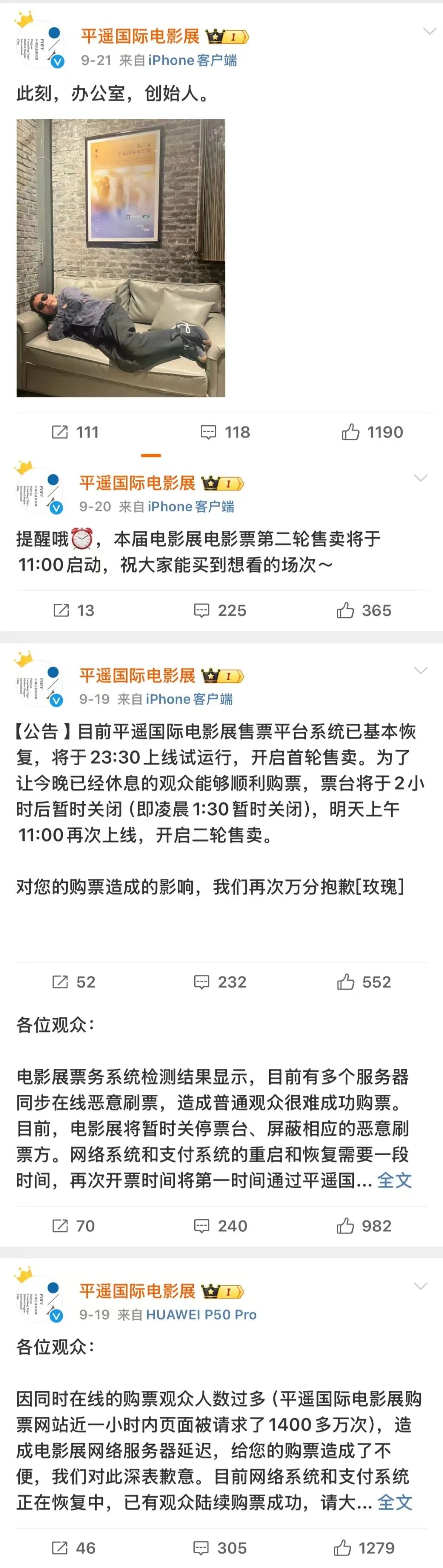The width and height of the screenshot is (443, 1568).
Task: Open the sofa photo in the 9-21 post
Action: 121,258
